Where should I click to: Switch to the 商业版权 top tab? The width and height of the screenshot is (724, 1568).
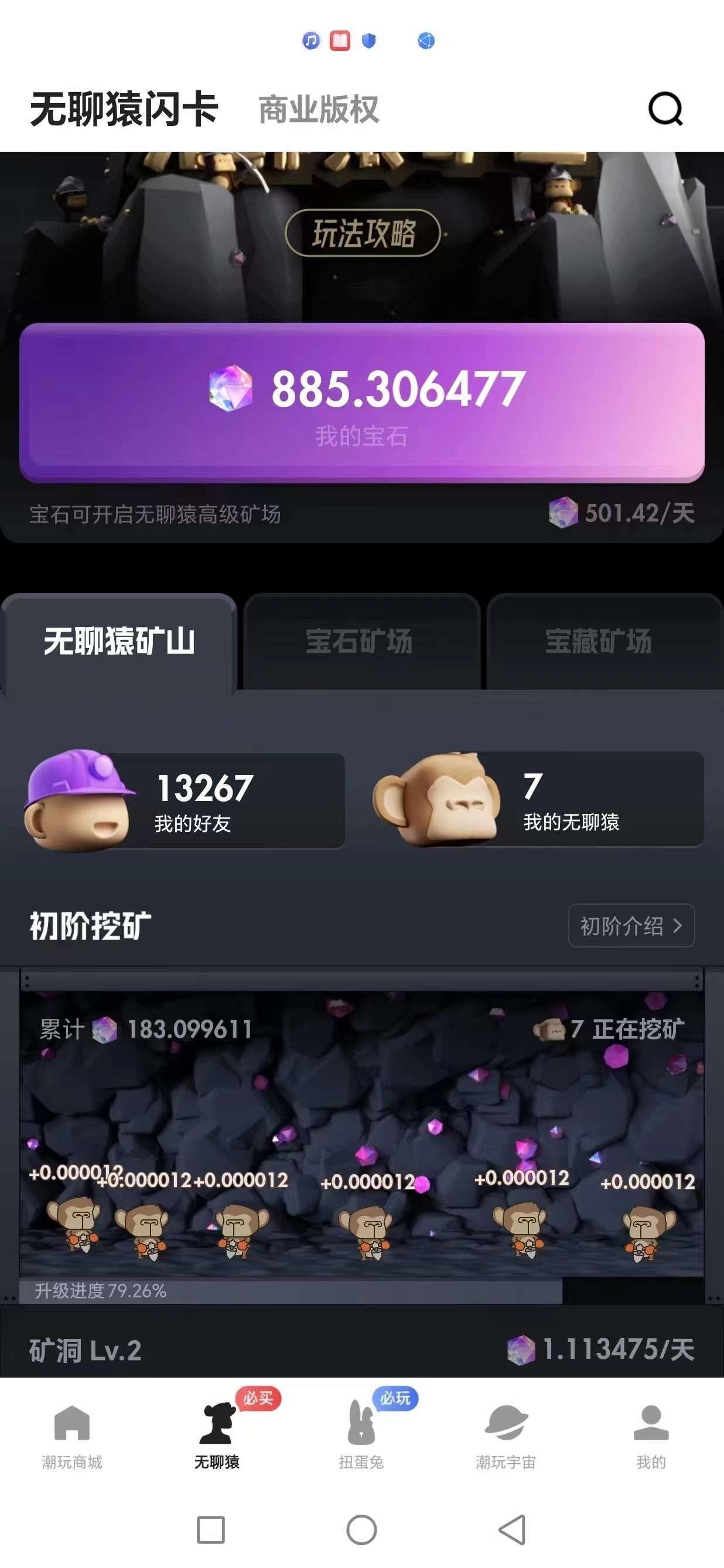point(319,110)
